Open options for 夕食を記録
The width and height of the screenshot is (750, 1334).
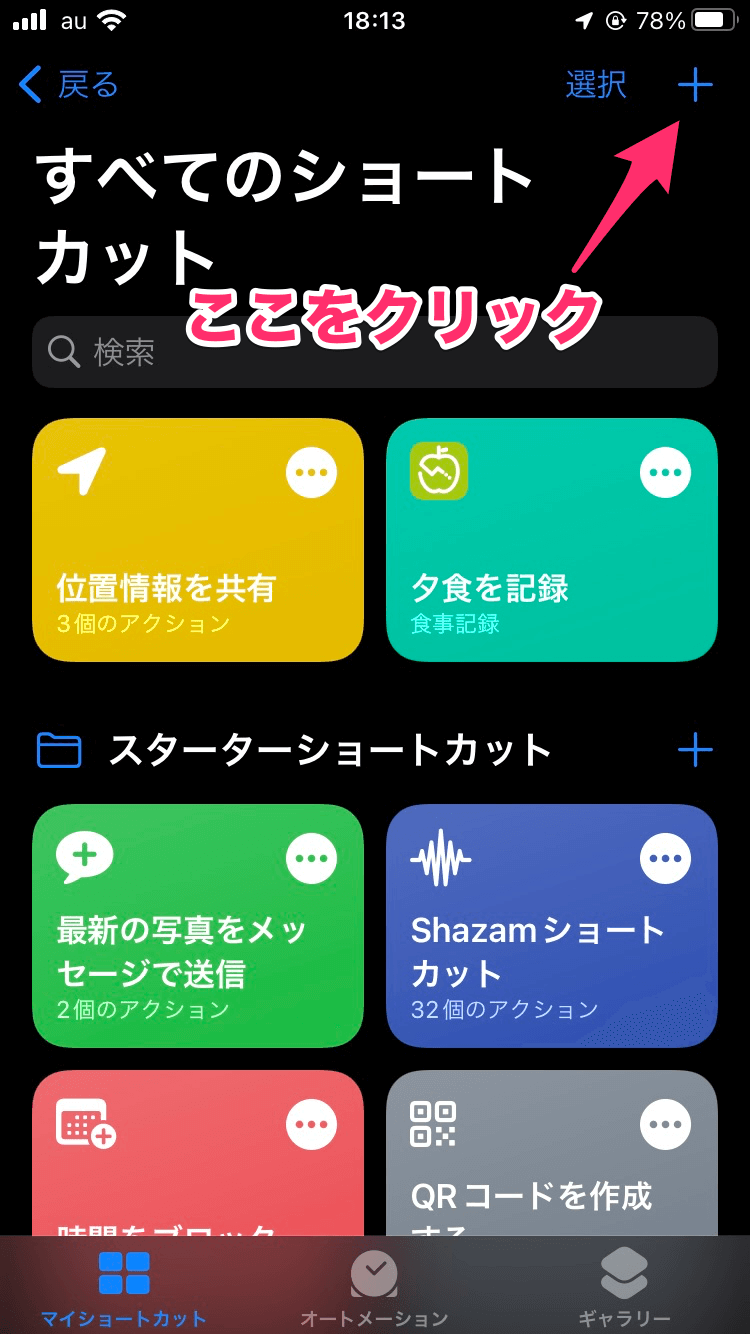666,474
